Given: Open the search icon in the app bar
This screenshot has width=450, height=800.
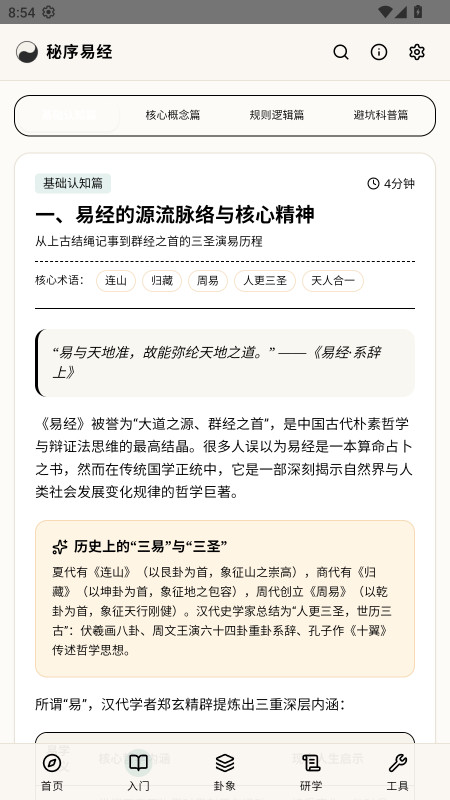Looking at the screenshot, I should (x=341, y=52).
